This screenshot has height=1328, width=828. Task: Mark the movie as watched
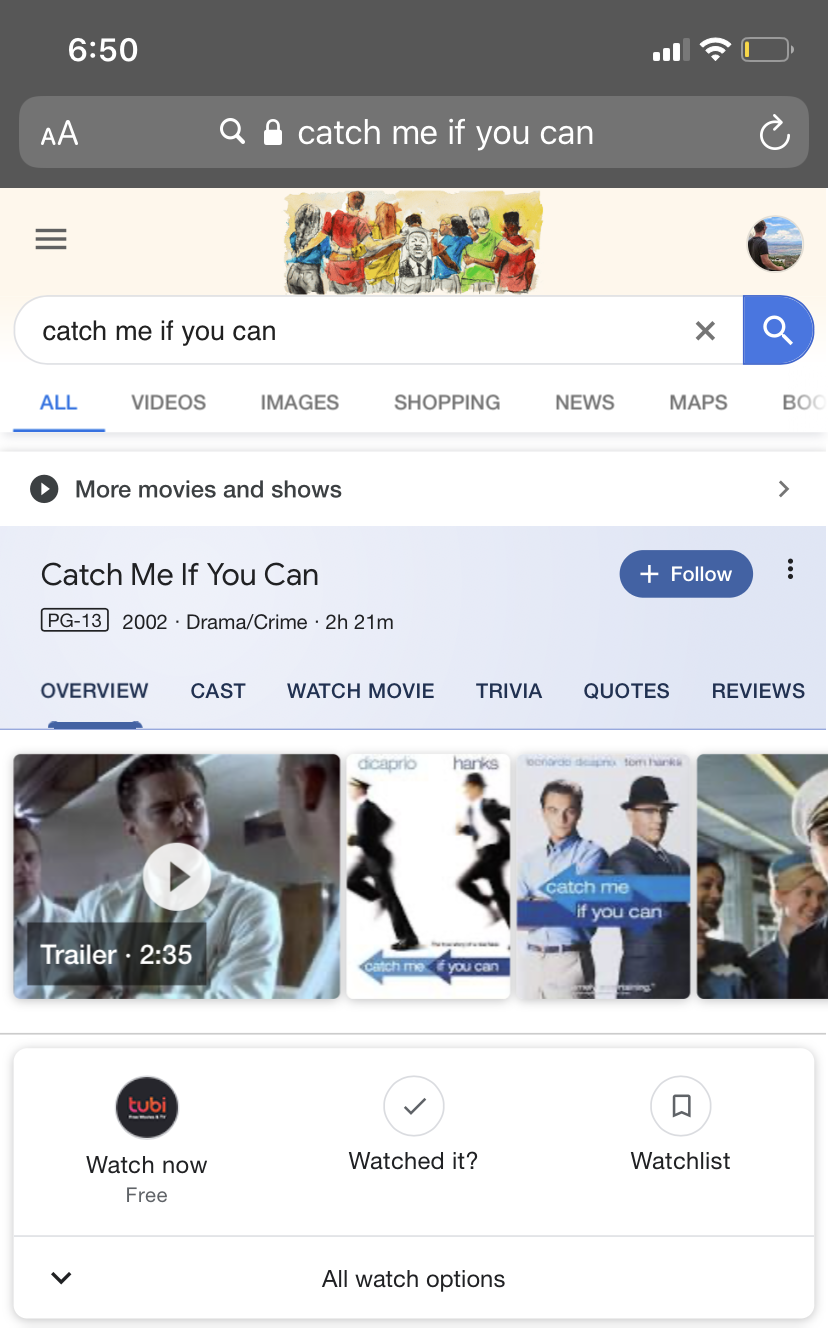(x=413, y=1107)
